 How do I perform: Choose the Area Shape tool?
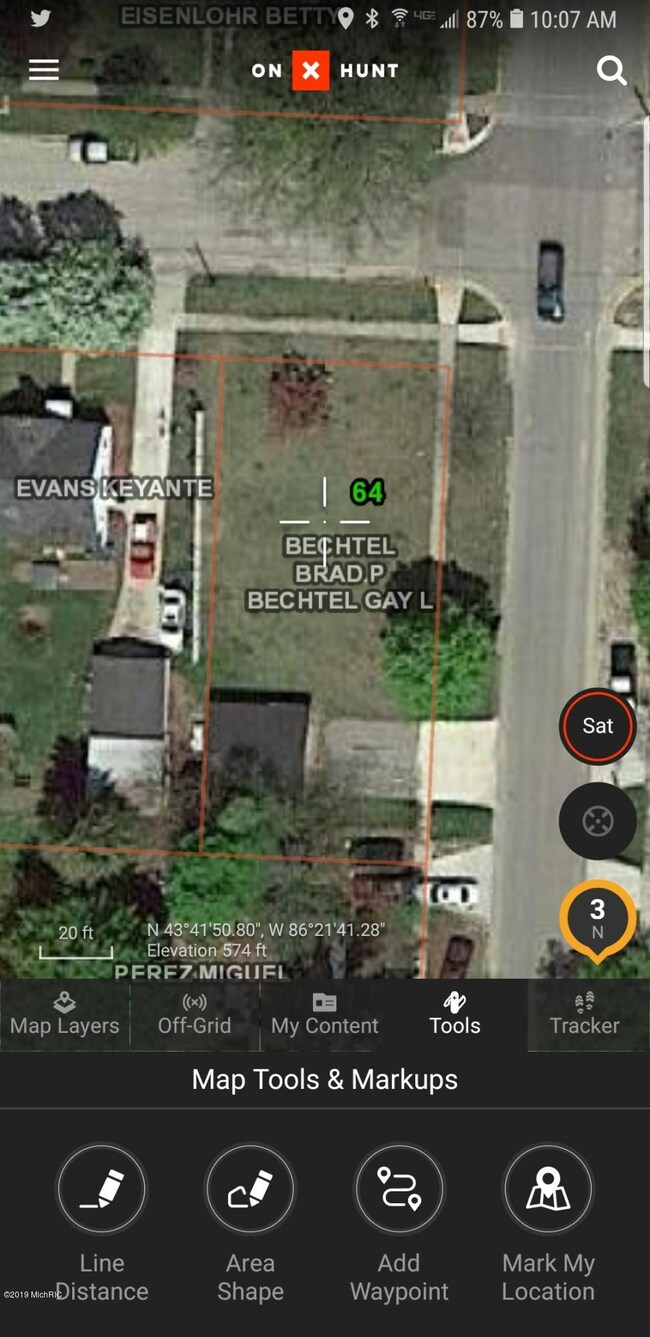click(250, 1190)
